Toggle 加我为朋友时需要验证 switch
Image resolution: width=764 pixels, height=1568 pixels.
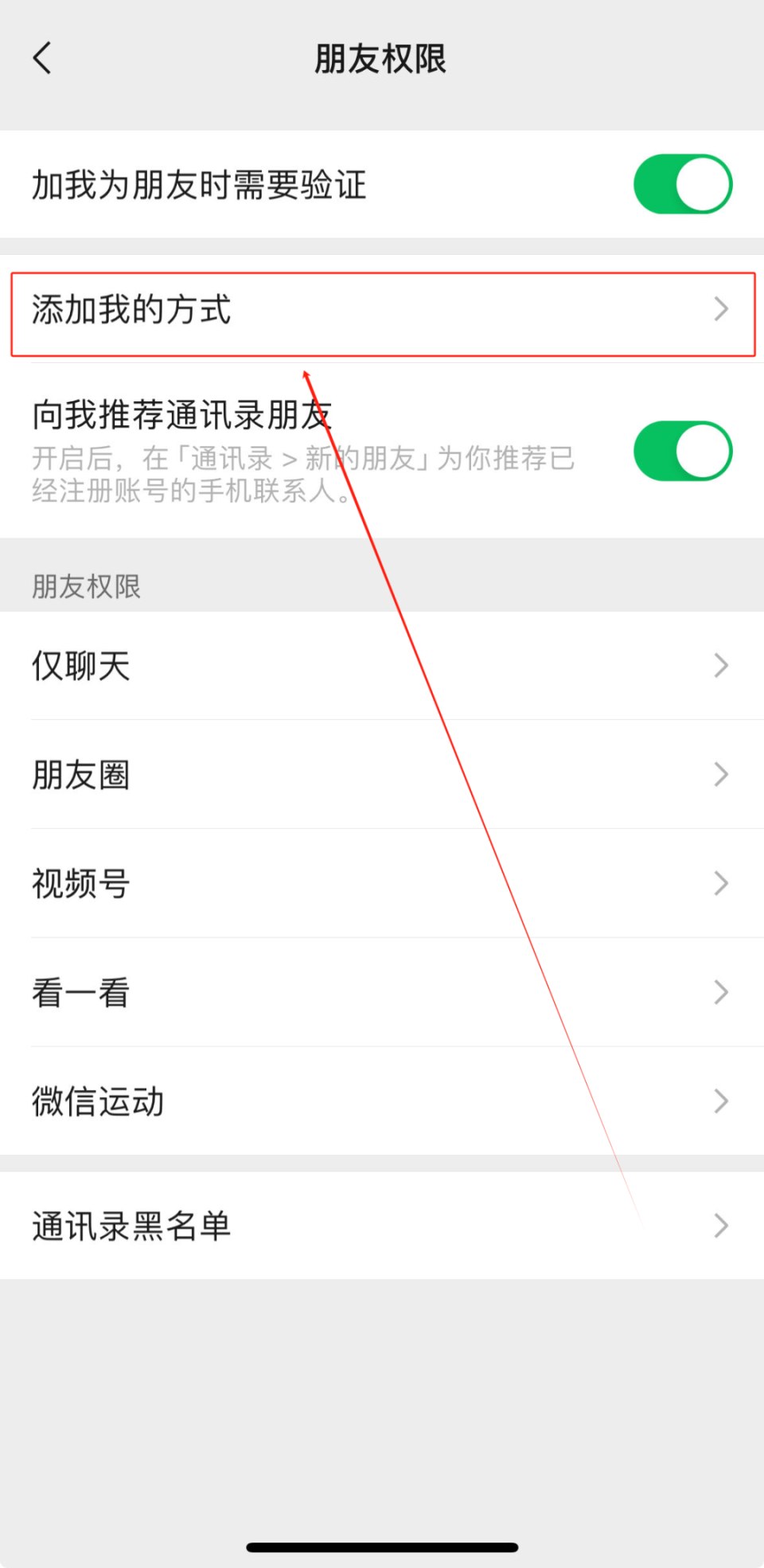point(682,185)
